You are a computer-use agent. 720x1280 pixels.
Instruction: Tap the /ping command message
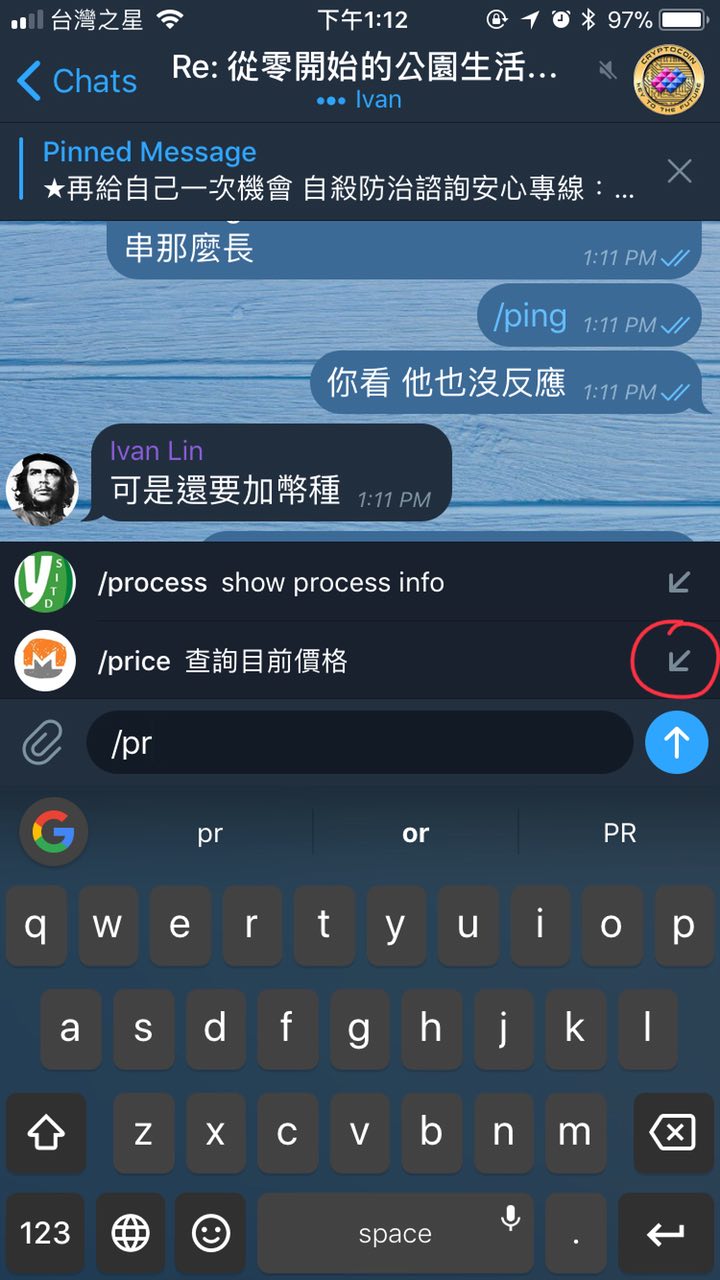530,317
